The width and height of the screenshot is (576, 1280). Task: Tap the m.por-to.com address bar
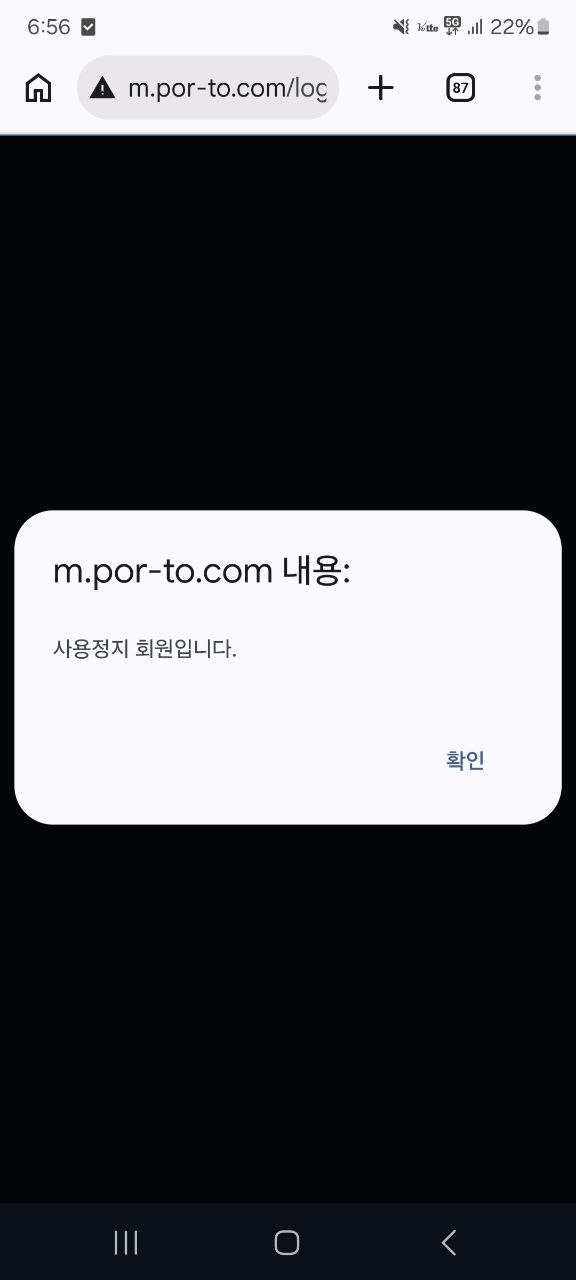point(208,88)
